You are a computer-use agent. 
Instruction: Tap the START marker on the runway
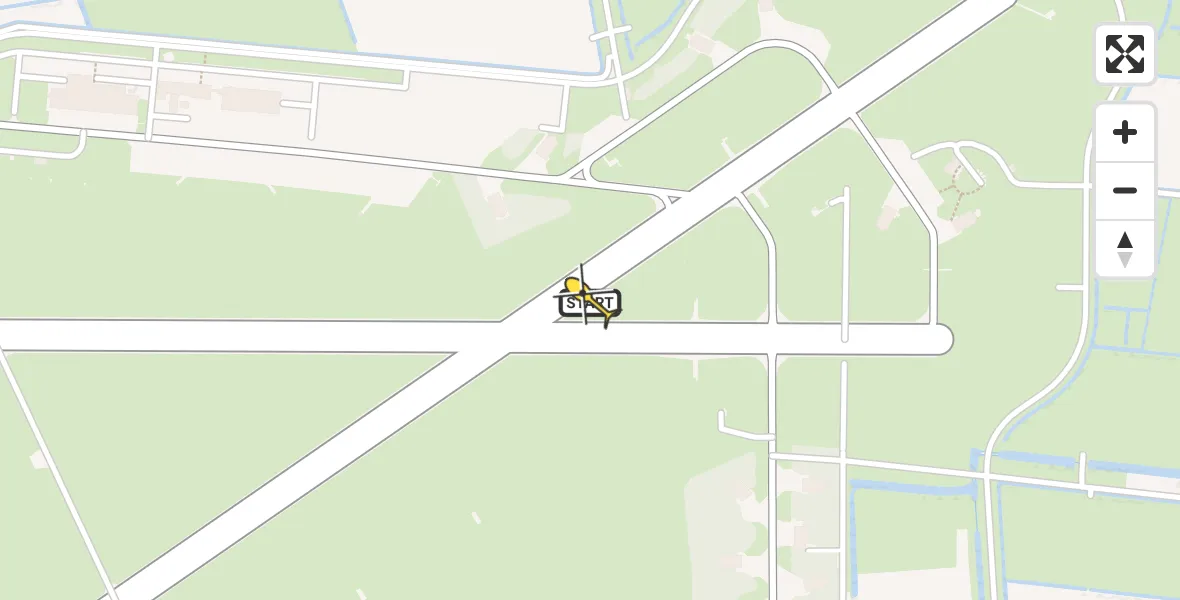(589, 303)
